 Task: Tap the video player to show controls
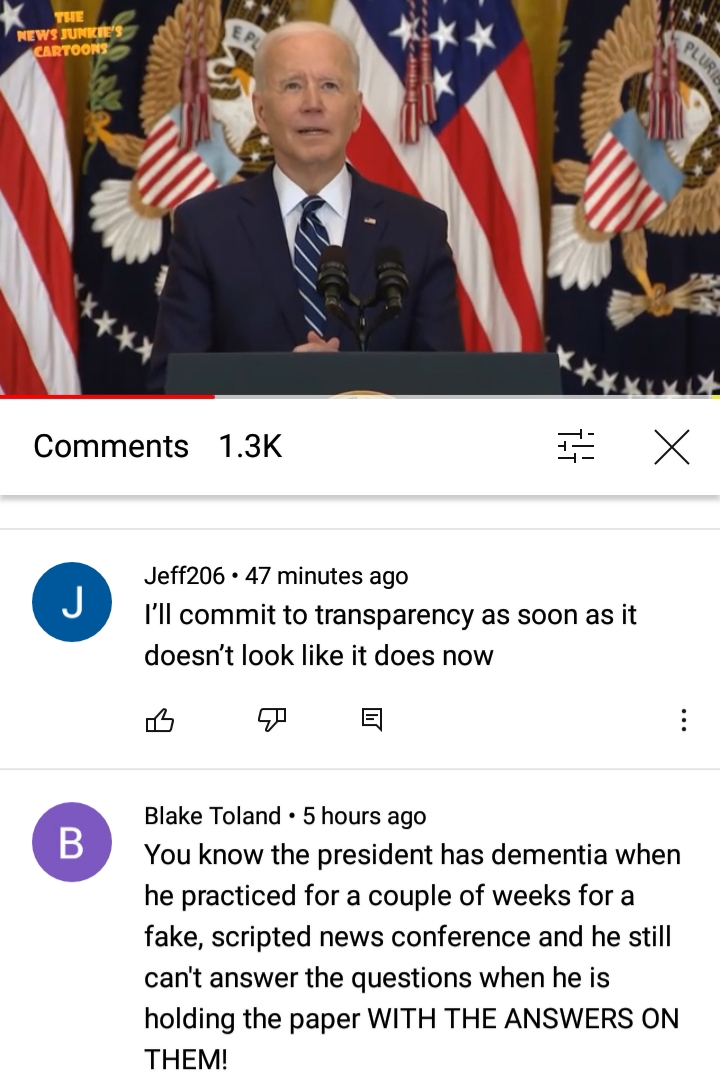coord(360,198)
